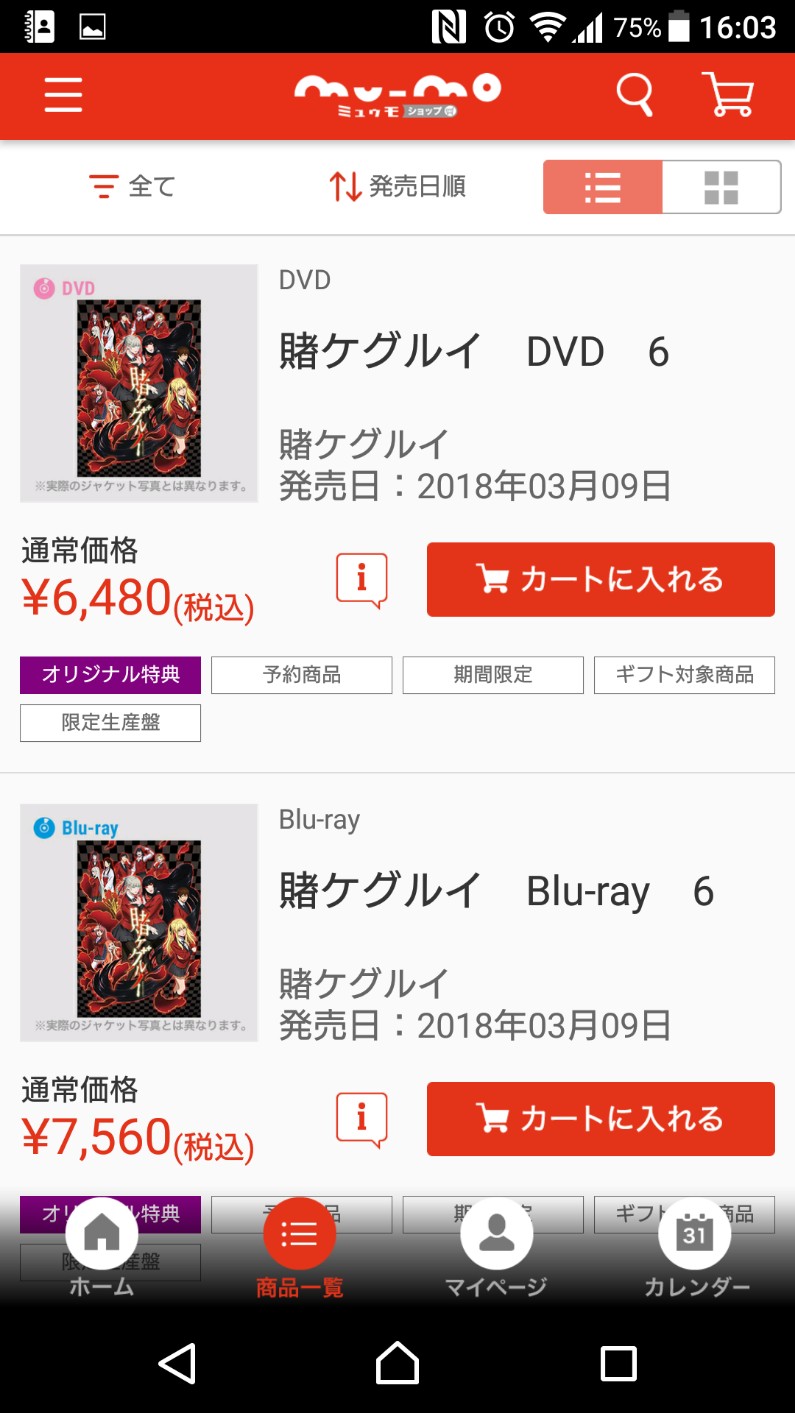Open the 賭ケグルイ Blu-ray 6 product
This screenshot has width=795, height=1413.
pos(496,891)
